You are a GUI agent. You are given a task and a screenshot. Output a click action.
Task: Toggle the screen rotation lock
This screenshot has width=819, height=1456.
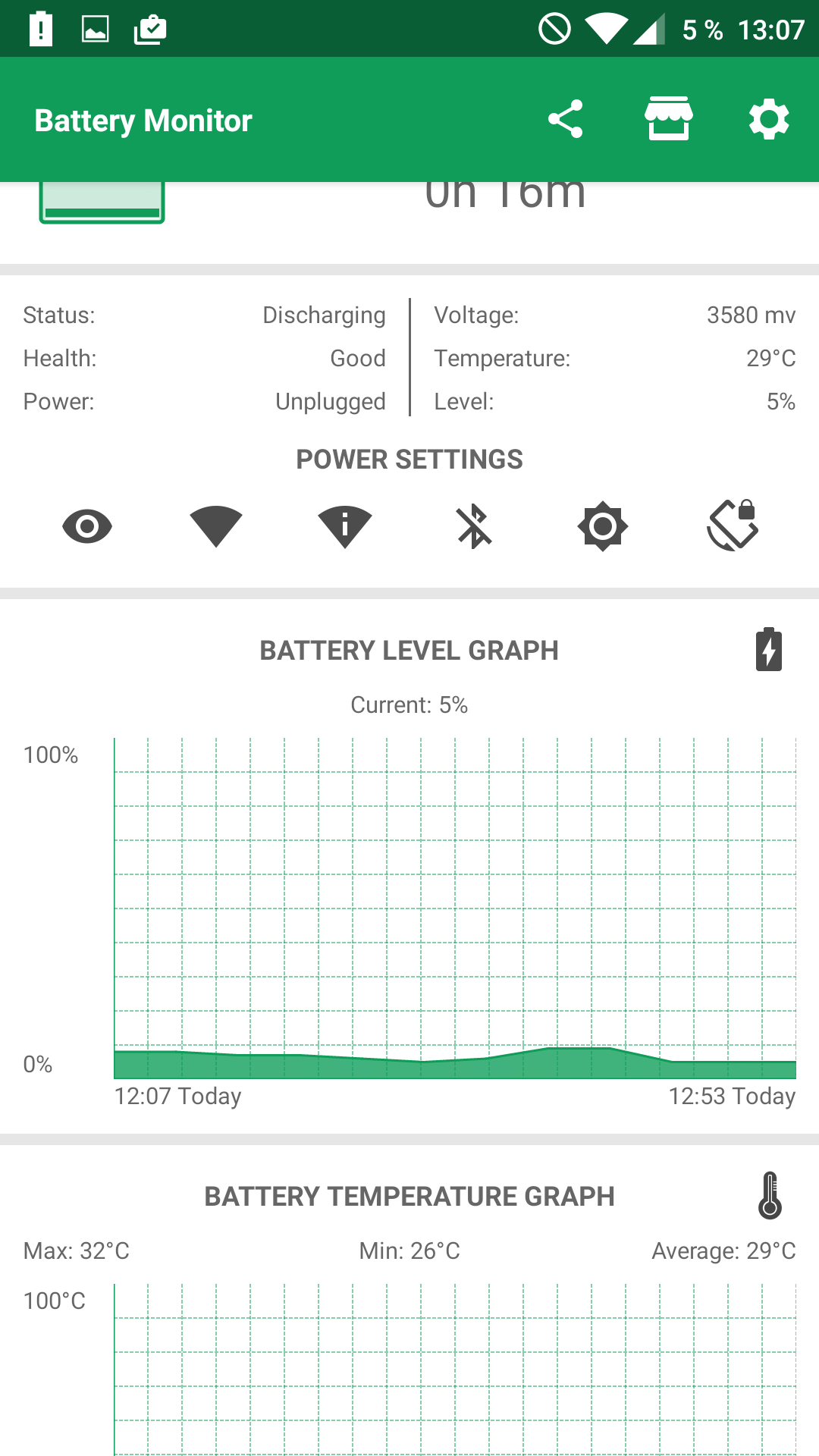(x=733, y=525)
